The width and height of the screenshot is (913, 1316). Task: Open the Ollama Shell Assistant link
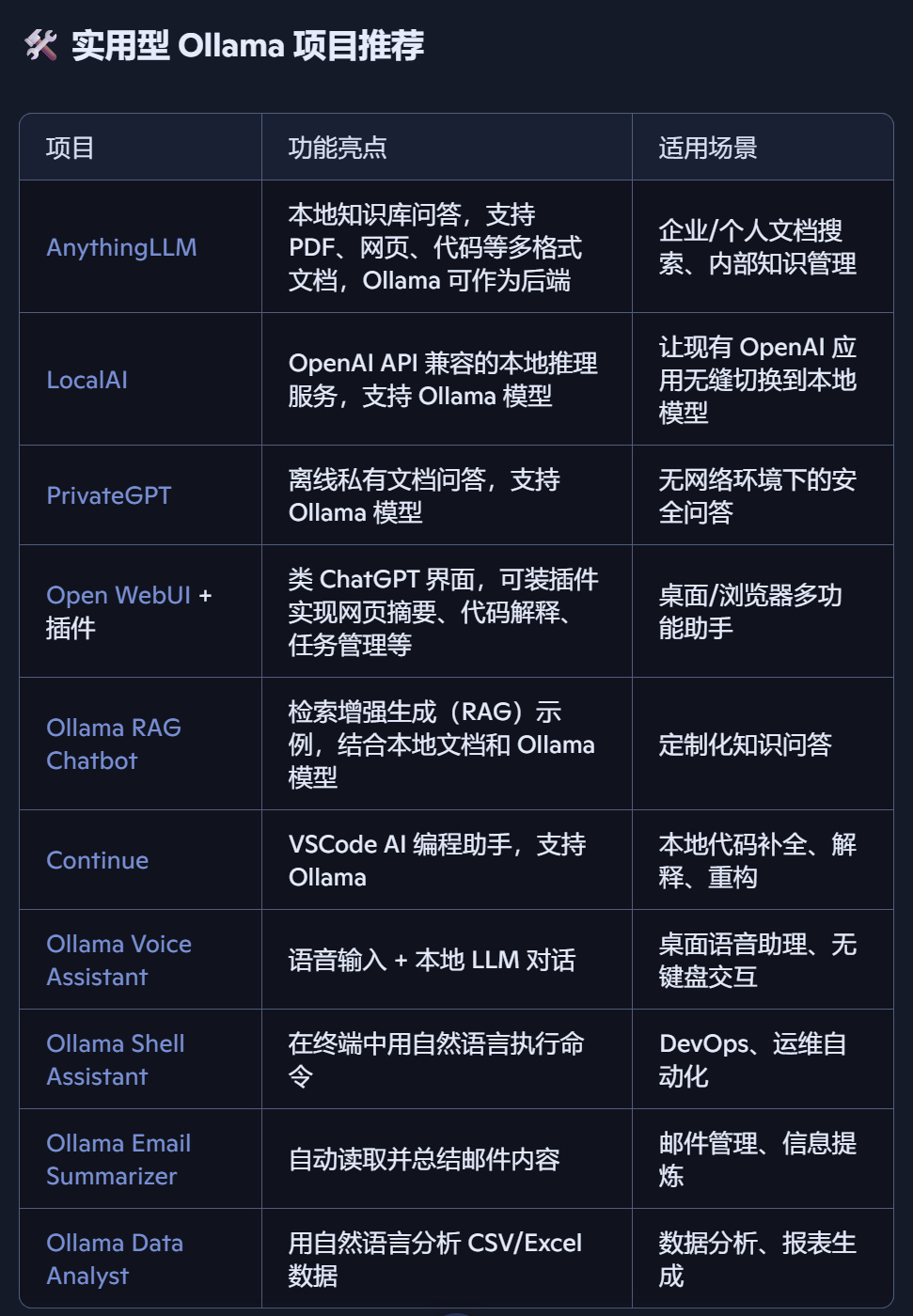point(115,1044)
